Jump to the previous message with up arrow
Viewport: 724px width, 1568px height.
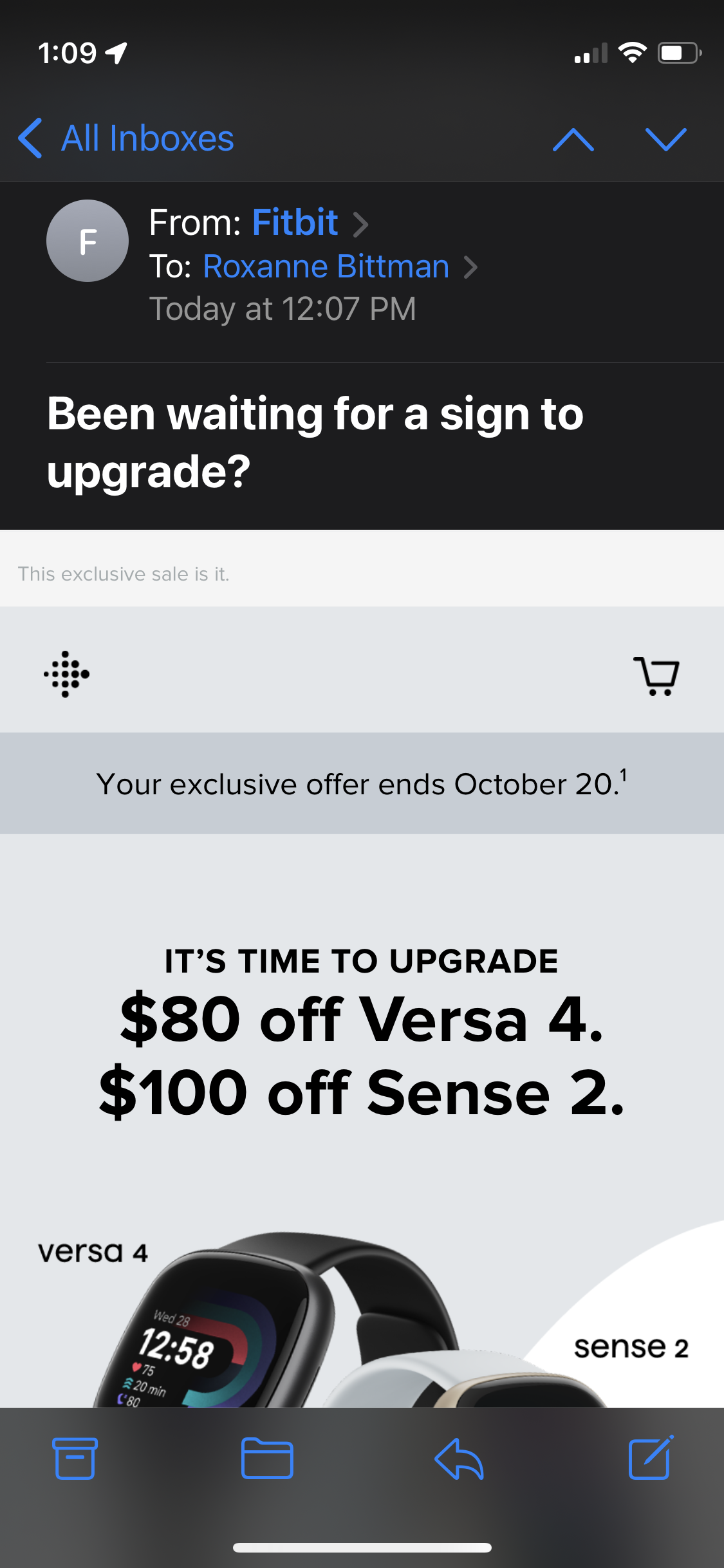tap(573, 138)
